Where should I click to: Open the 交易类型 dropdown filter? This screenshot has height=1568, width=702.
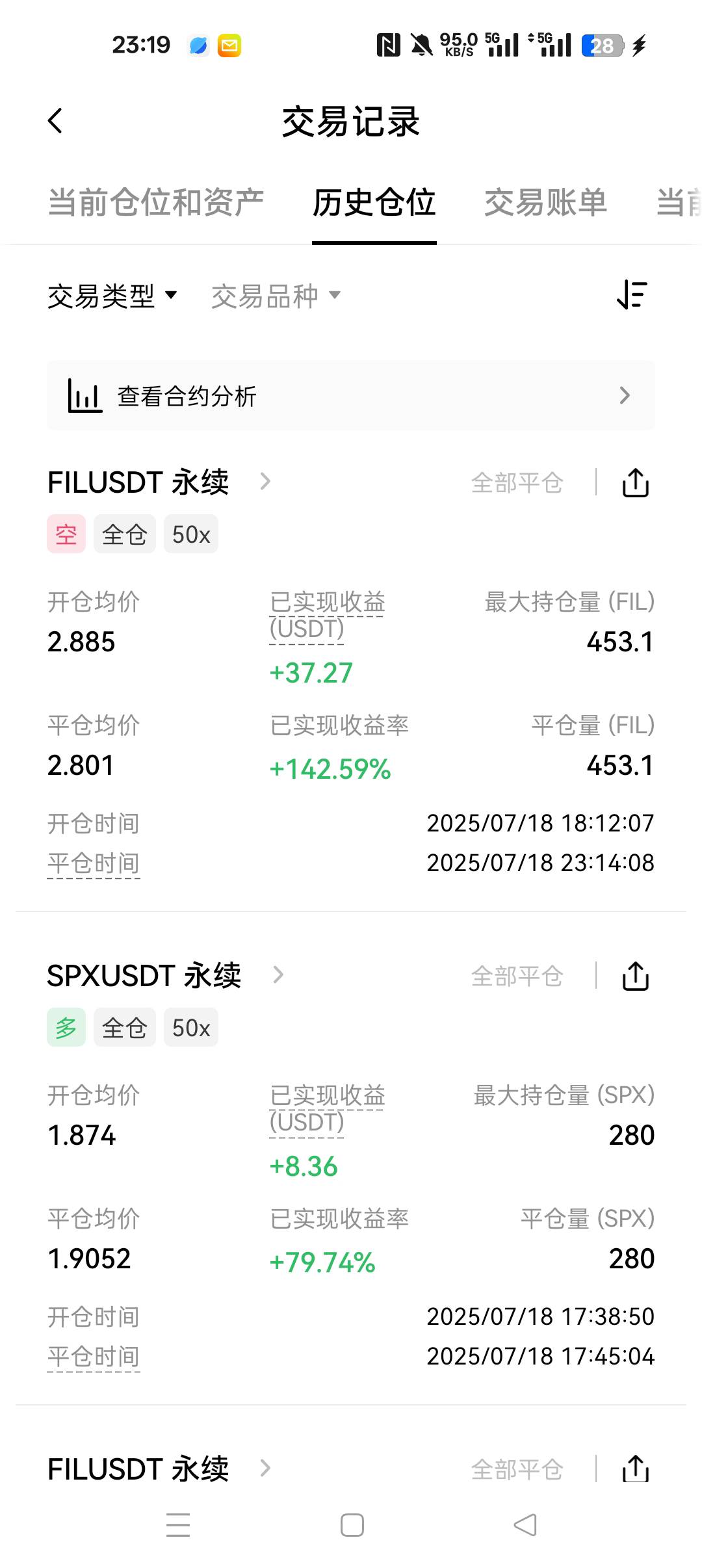click(x=112, y=296)
